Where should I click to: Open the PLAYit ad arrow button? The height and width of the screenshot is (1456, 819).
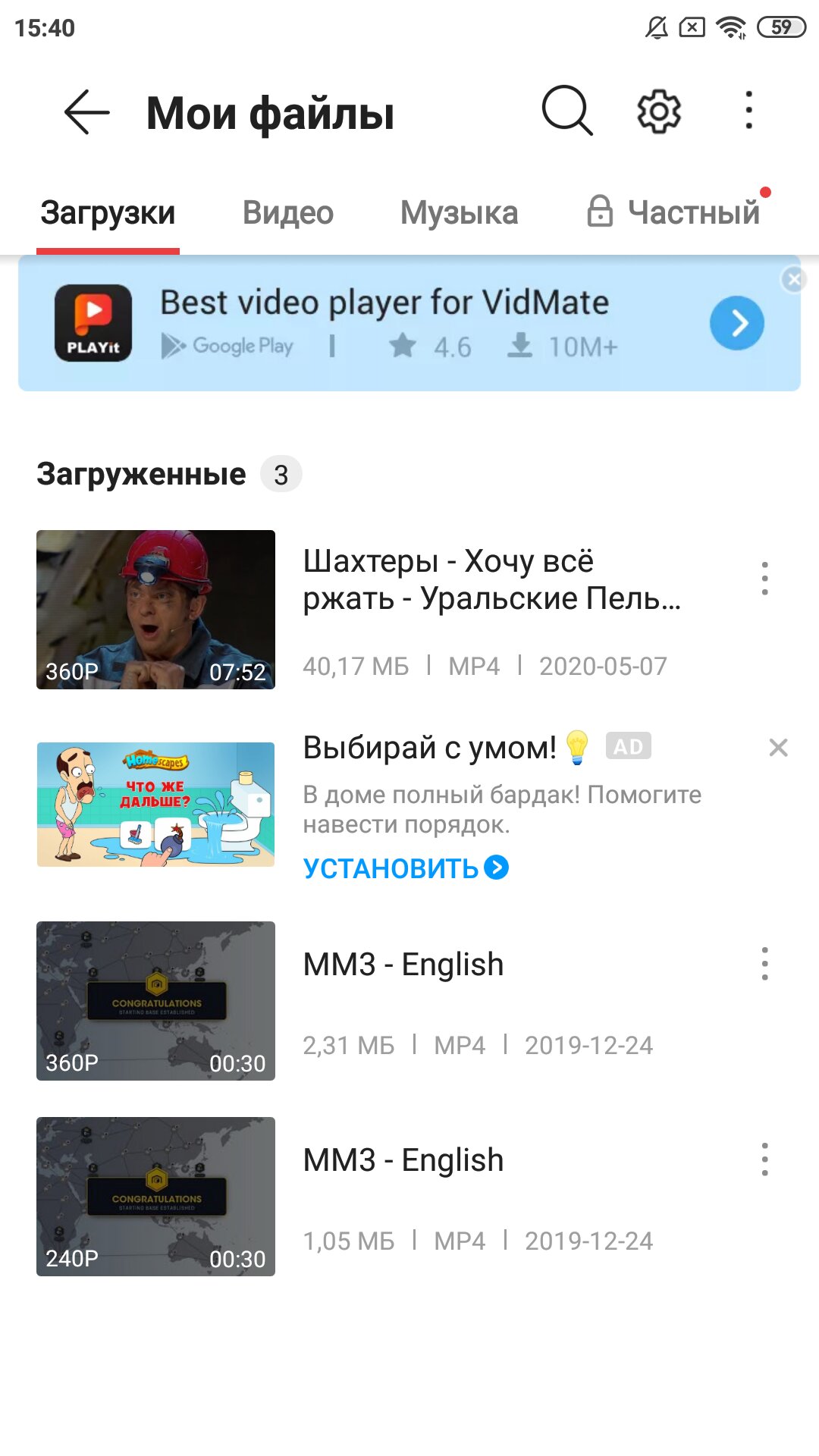tap(736, 323)
